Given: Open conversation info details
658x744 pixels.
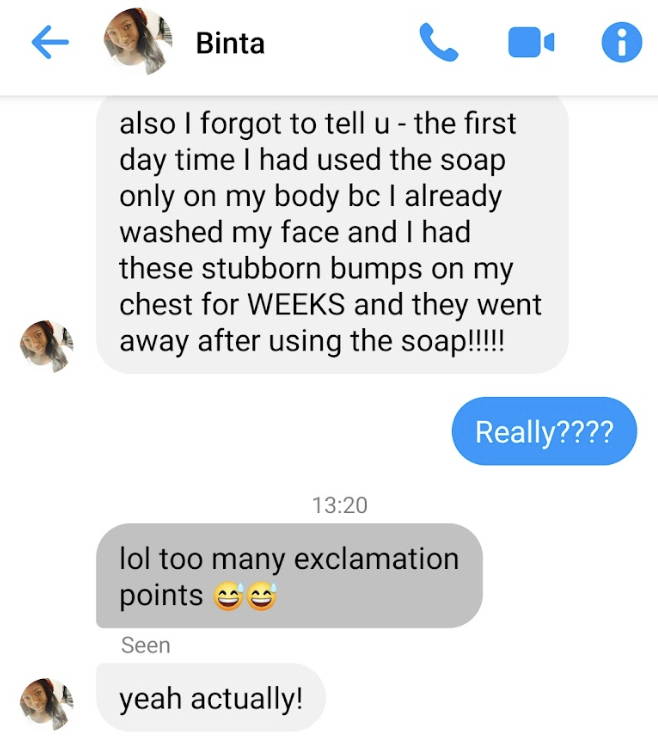Looking at the screenshot, I should [x=621, y=42].
